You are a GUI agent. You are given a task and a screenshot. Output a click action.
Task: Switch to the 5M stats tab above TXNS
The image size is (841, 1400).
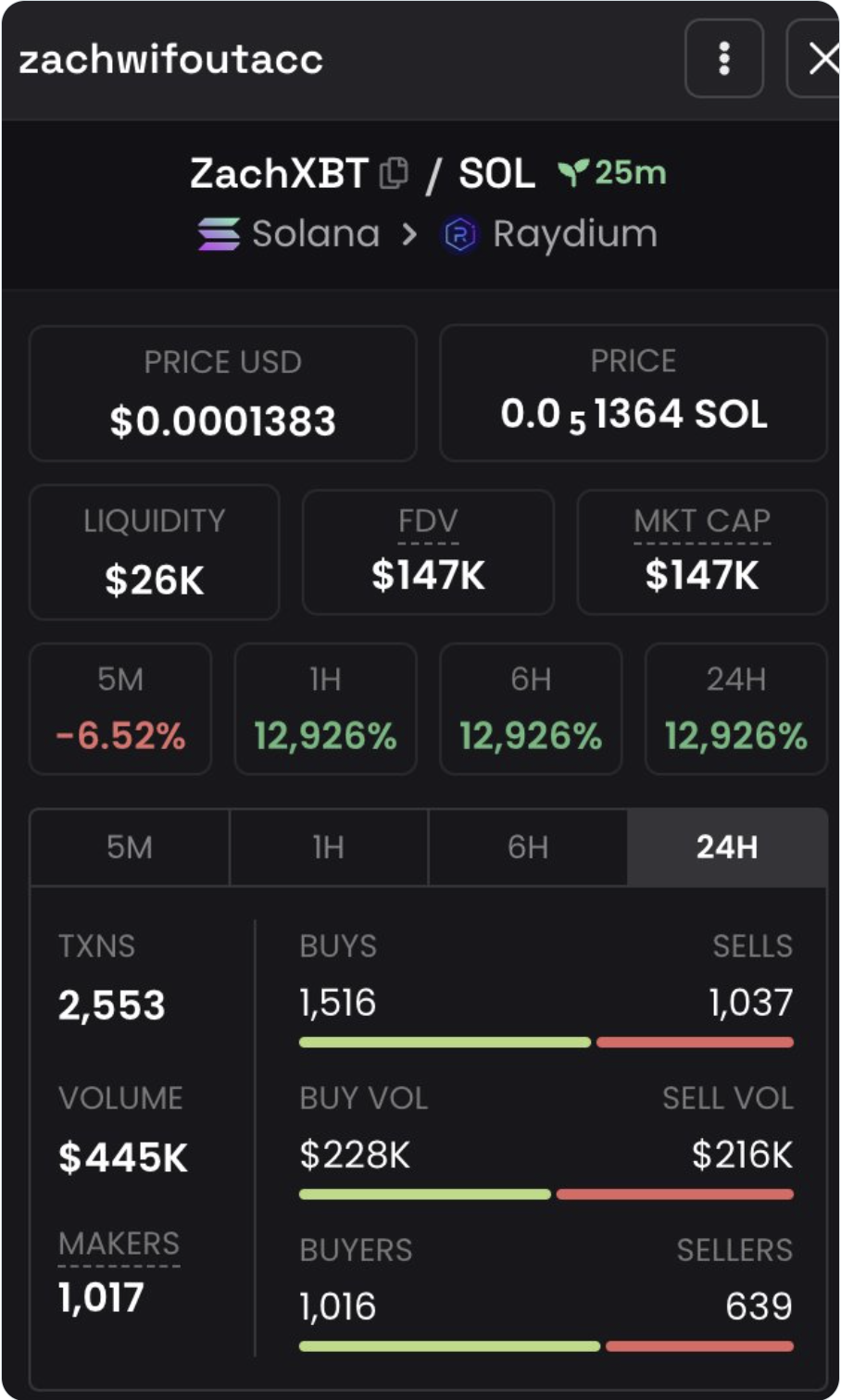(x=130, y=847)
